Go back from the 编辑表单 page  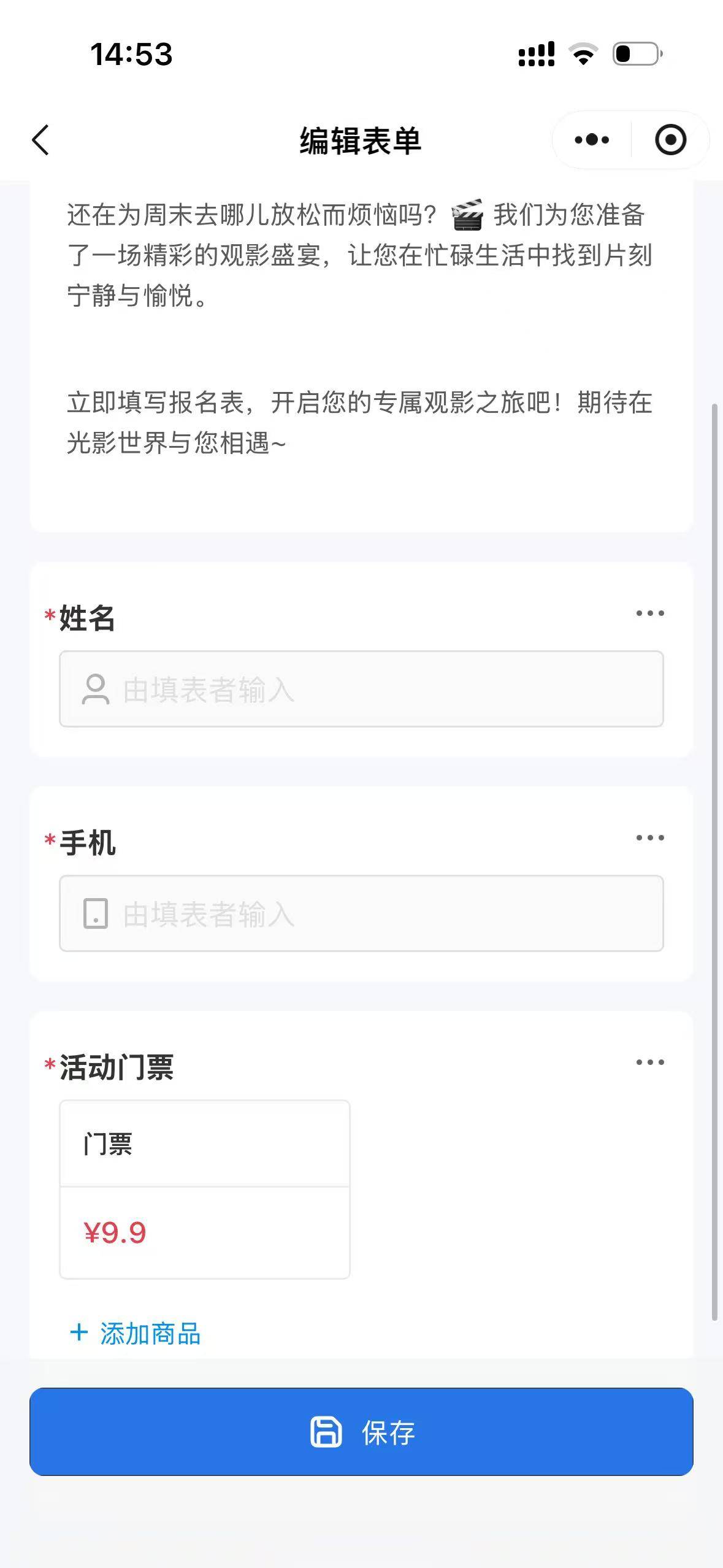coord(40,140)
